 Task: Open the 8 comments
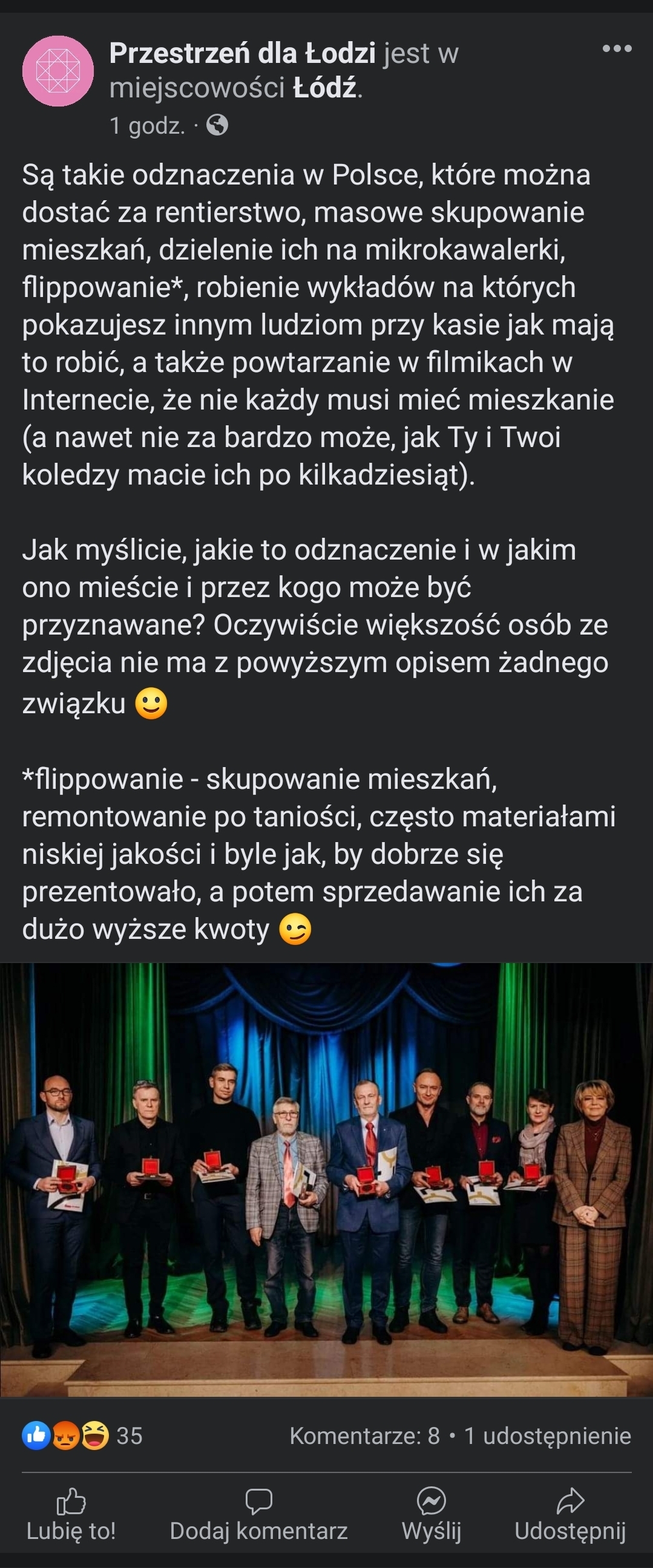(364, 1436)
